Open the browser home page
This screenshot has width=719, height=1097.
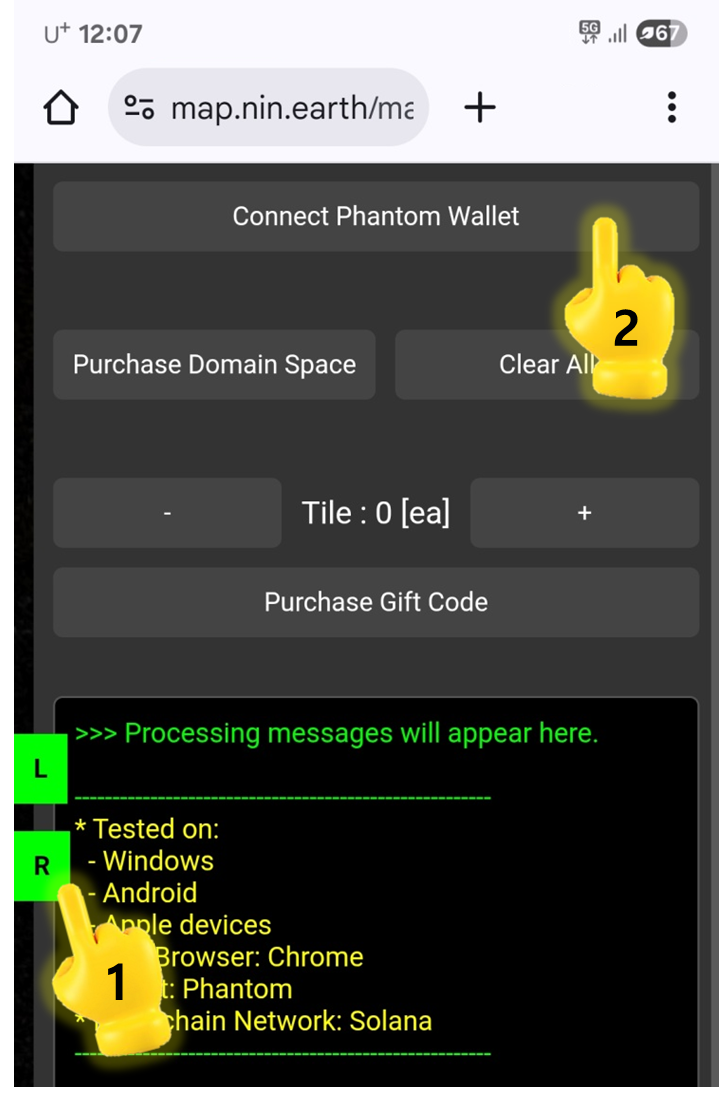(61, 108)
